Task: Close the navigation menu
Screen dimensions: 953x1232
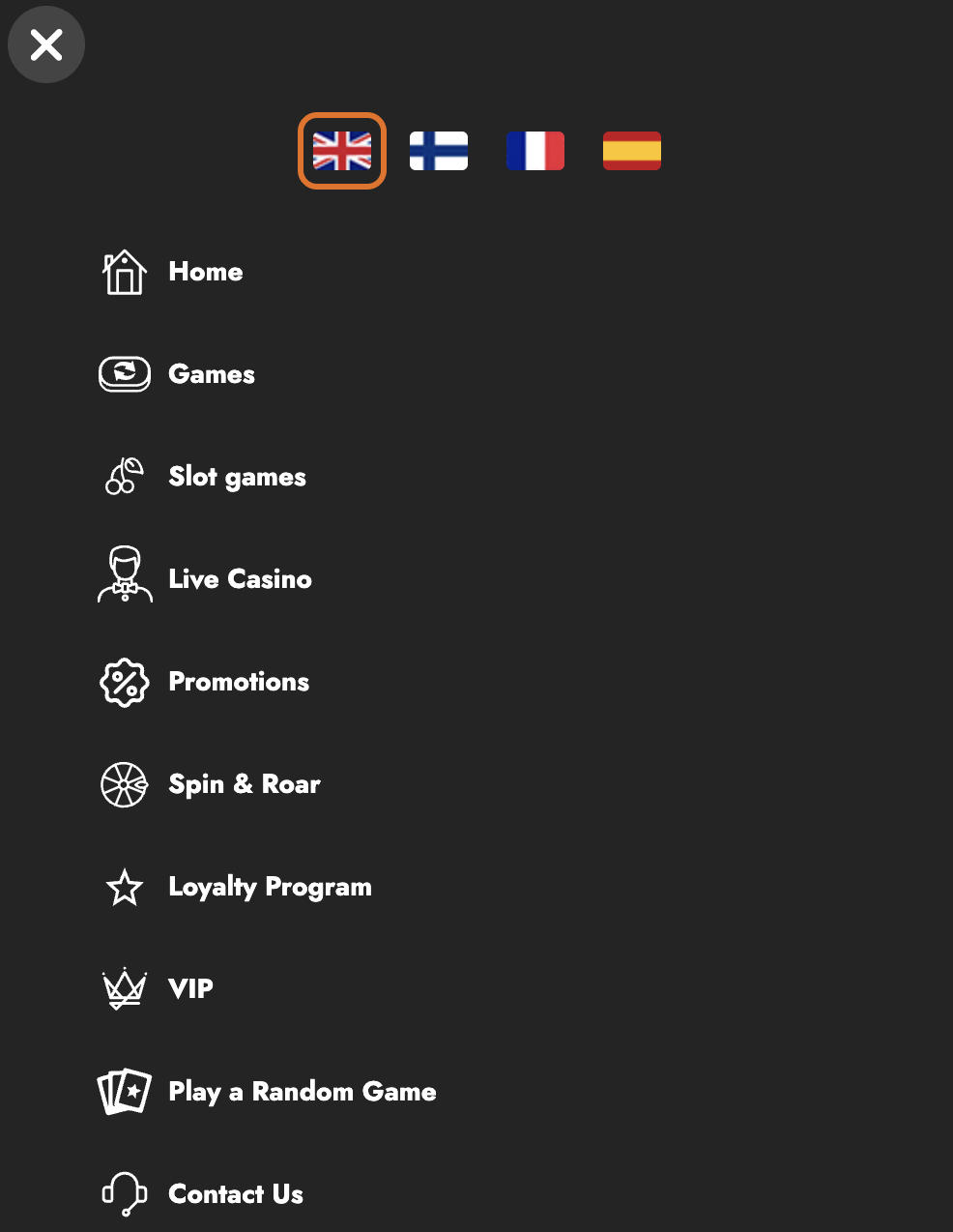Action: tap(46, 44)
